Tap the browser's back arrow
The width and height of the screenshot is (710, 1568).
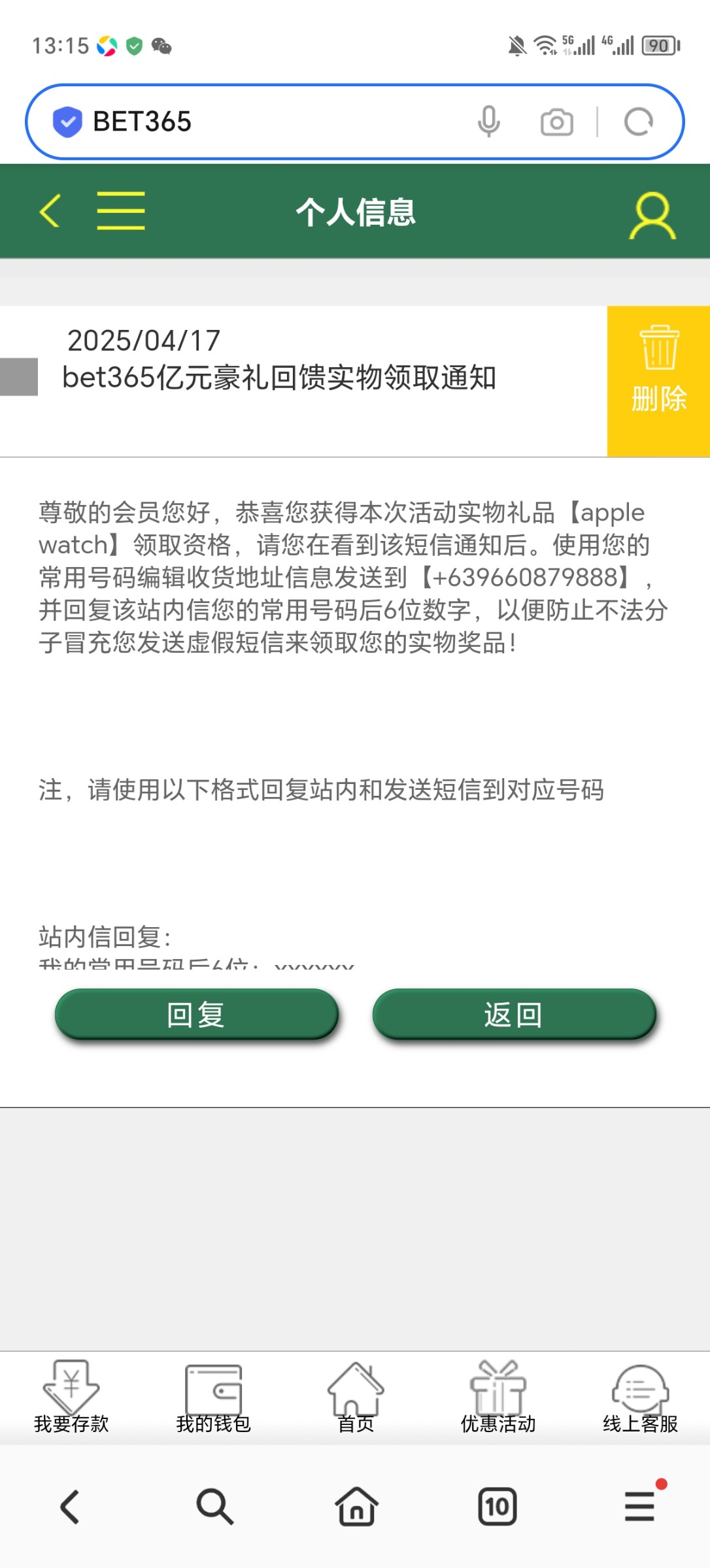pos(71,1507)
